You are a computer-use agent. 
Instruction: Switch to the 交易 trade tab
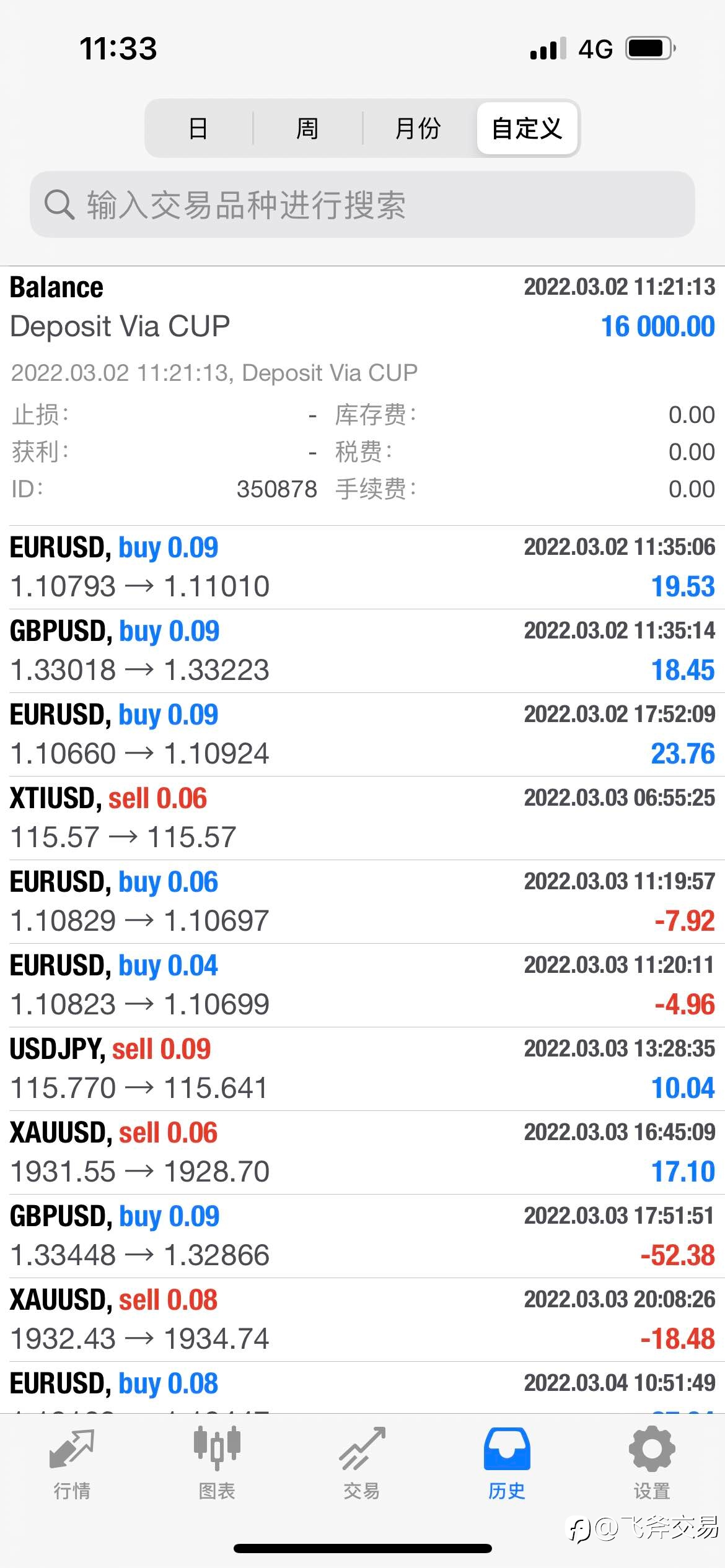pyautogui.click(x=362, y=1463)
